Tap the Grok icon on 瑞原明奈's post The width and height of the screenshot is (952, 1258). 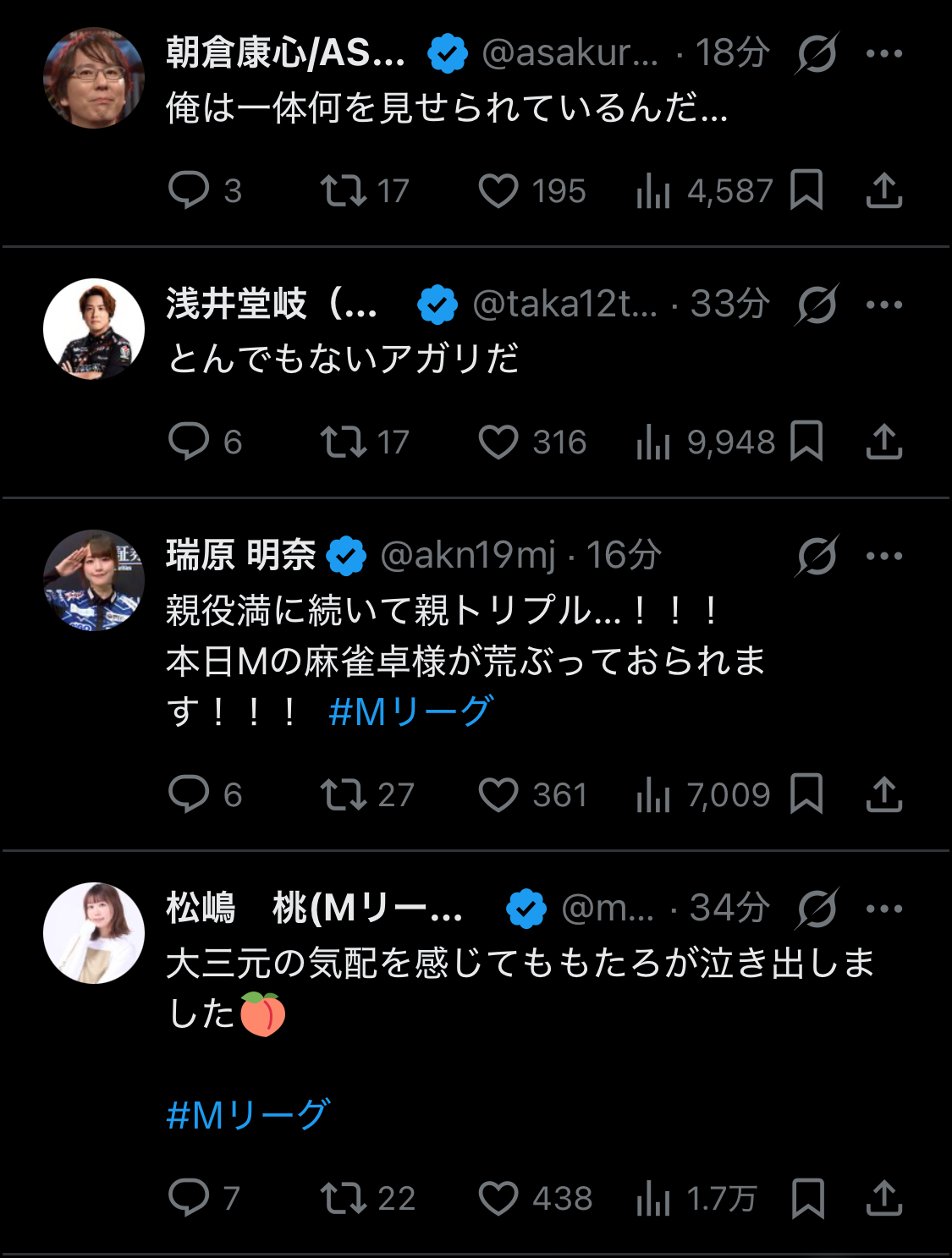point(817,556)
